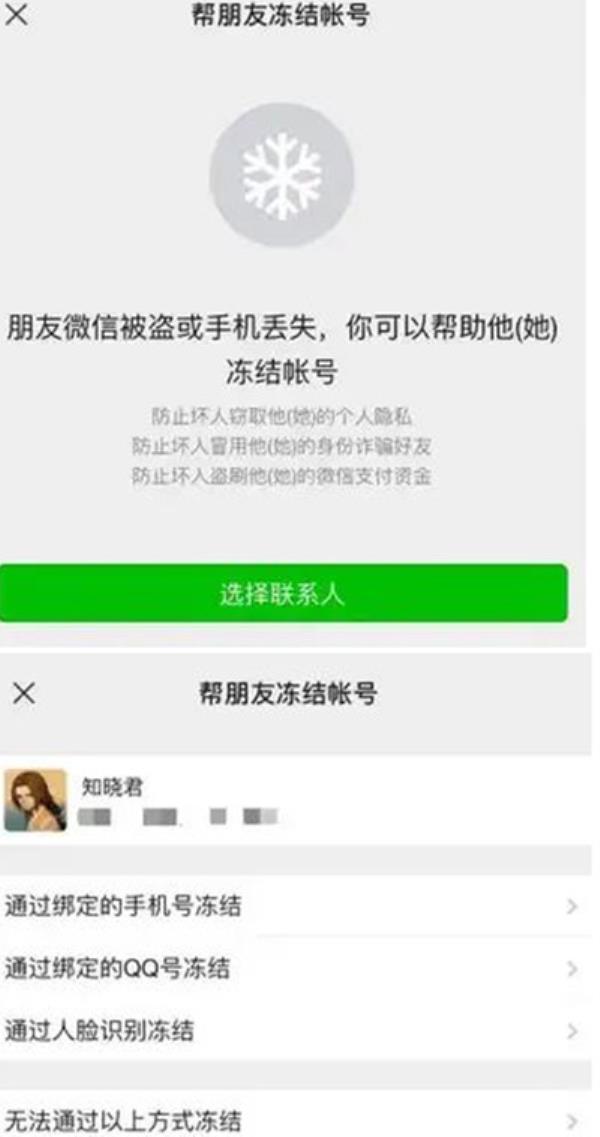Open 通过人脸识别冻结

coord(290,1031)
